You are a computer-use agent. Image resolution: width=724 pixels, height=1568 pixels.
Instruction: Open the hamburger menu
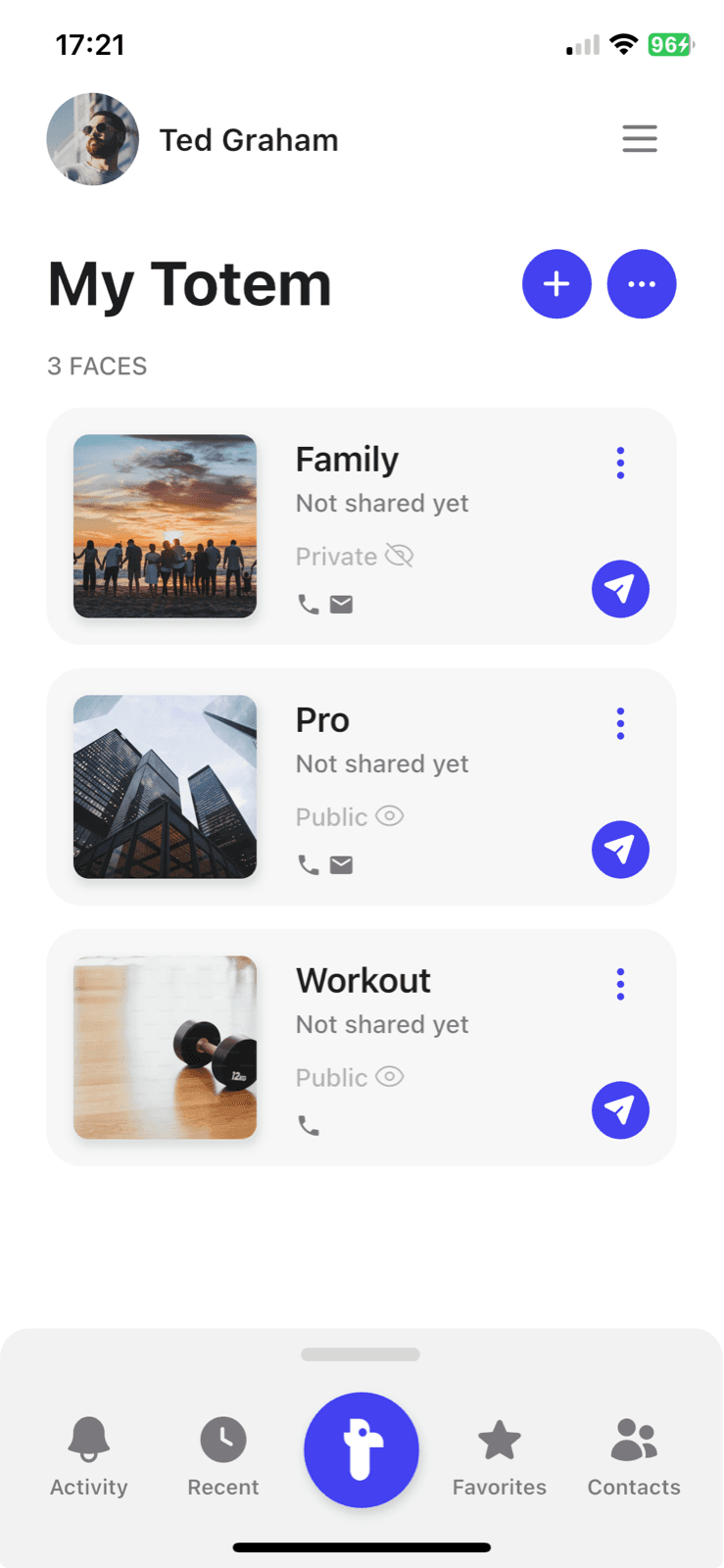[x=640, y=139]
